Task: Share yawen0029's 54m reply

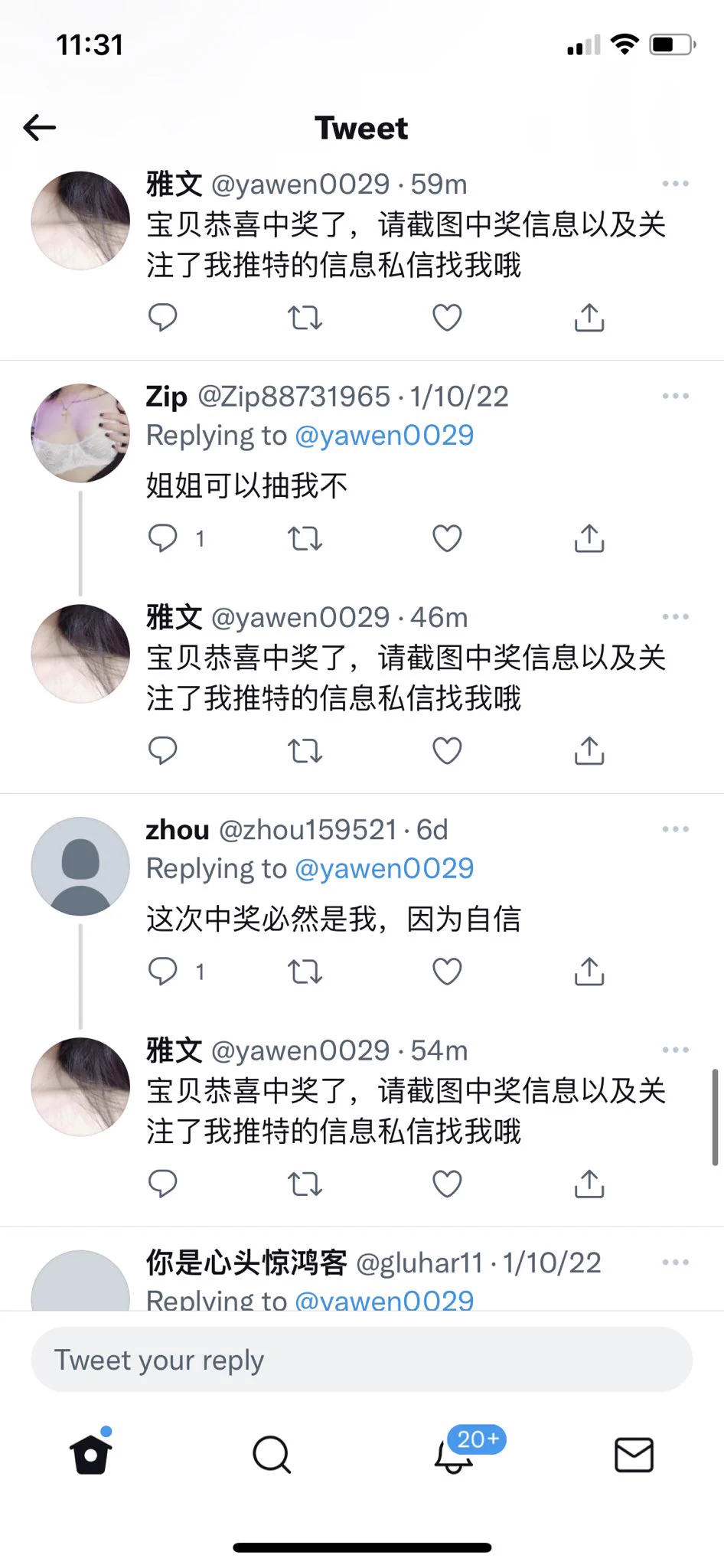Action: click(x=589, y=1184)
